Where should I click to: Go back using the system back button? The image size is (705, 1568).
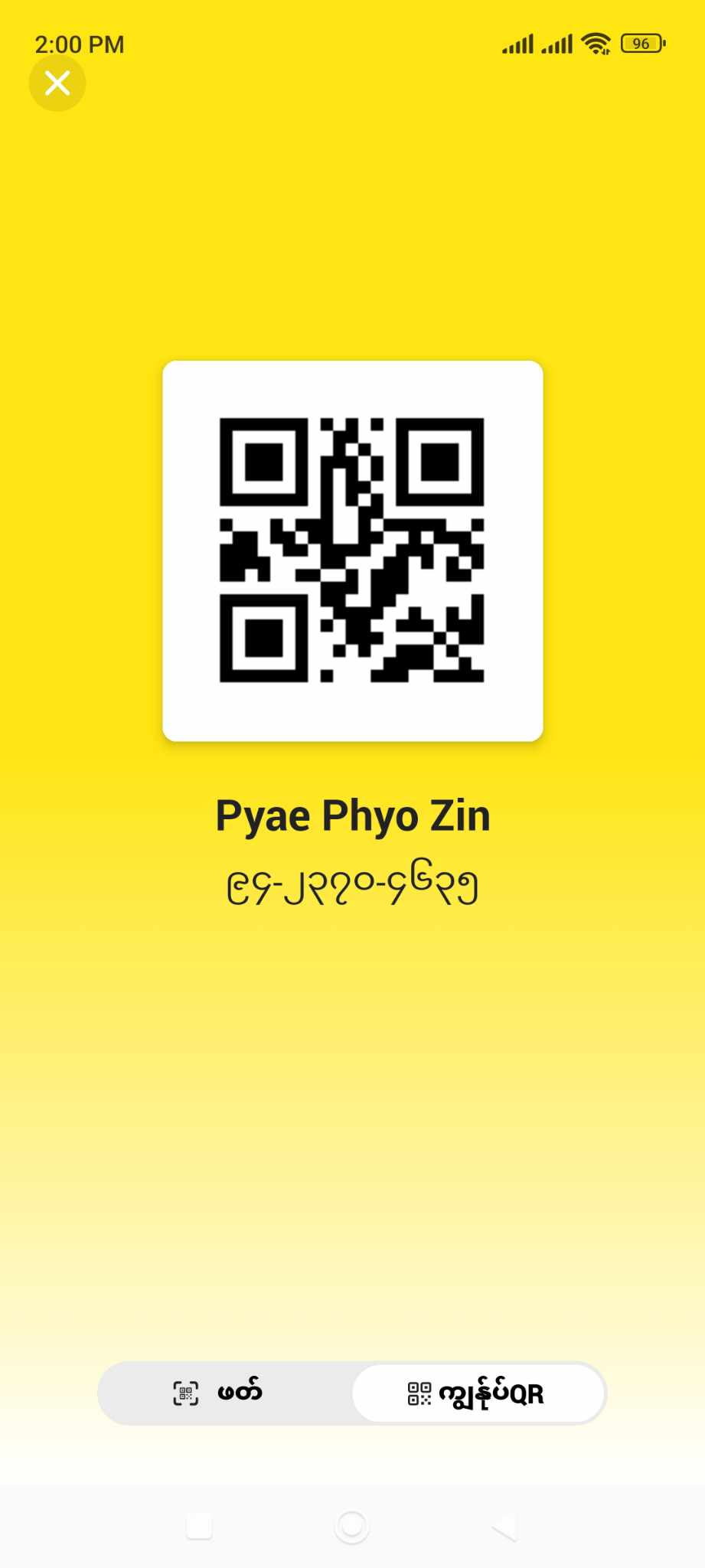coord(505,1526)
